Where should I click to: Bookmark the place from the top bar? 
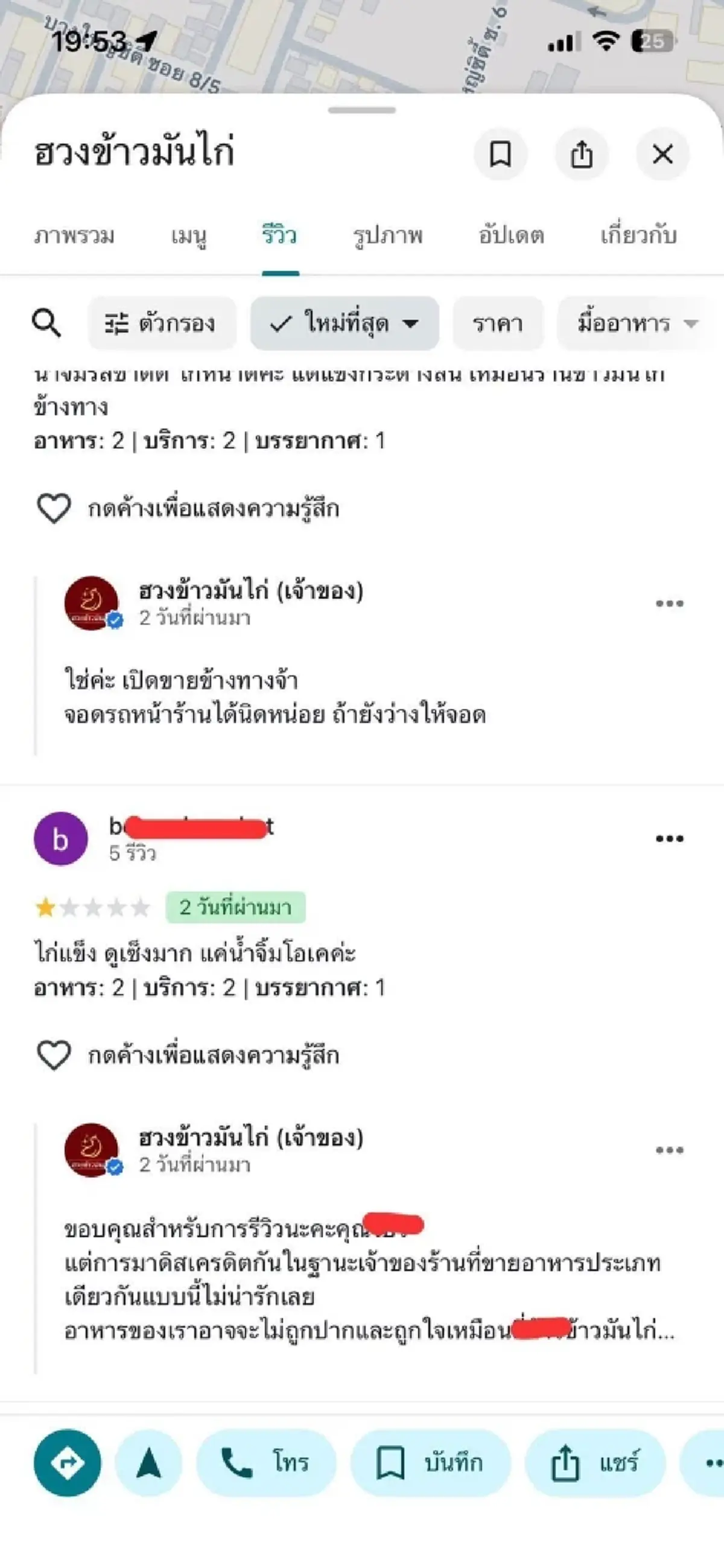pyautogui.click(x=501, y=155)
